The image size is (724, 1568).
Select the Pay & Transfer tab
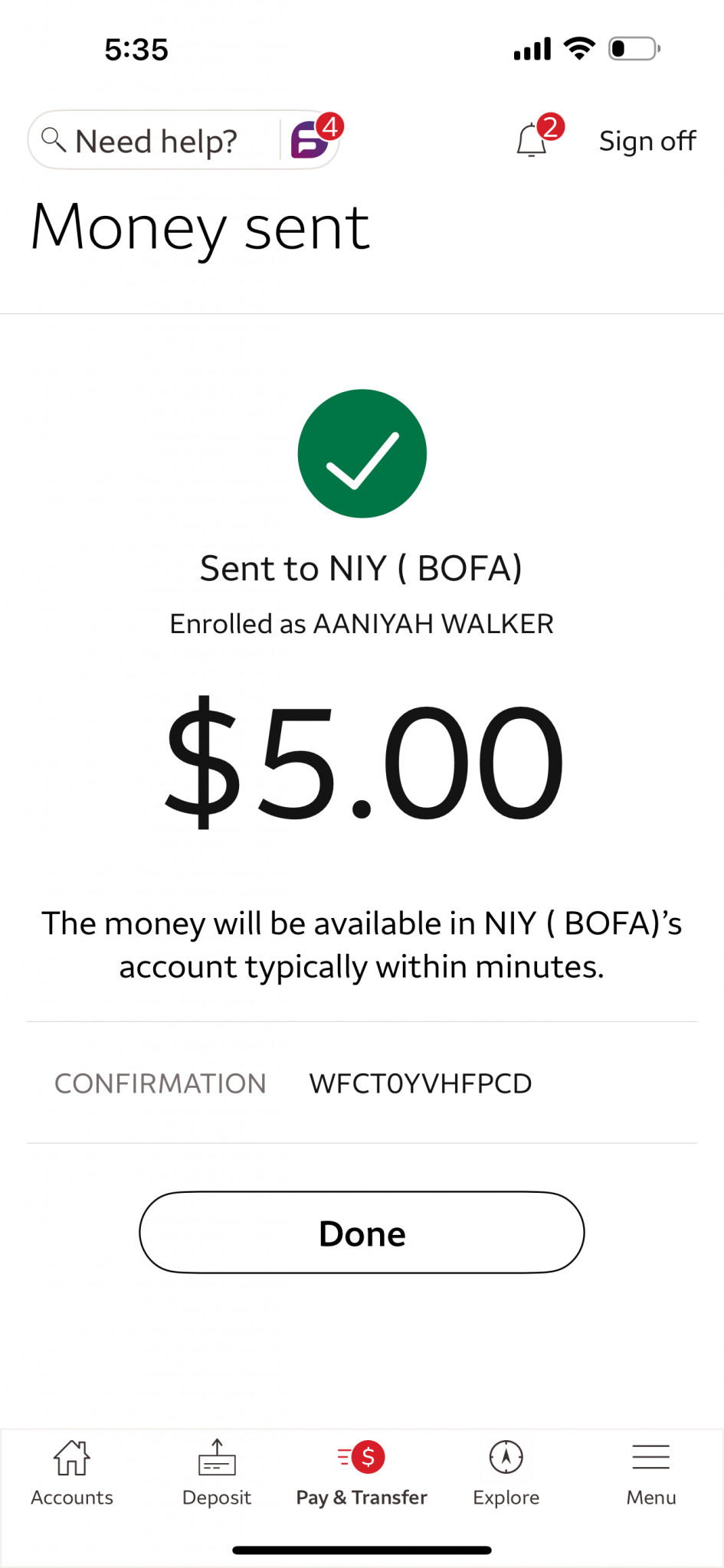(362, 1474)
